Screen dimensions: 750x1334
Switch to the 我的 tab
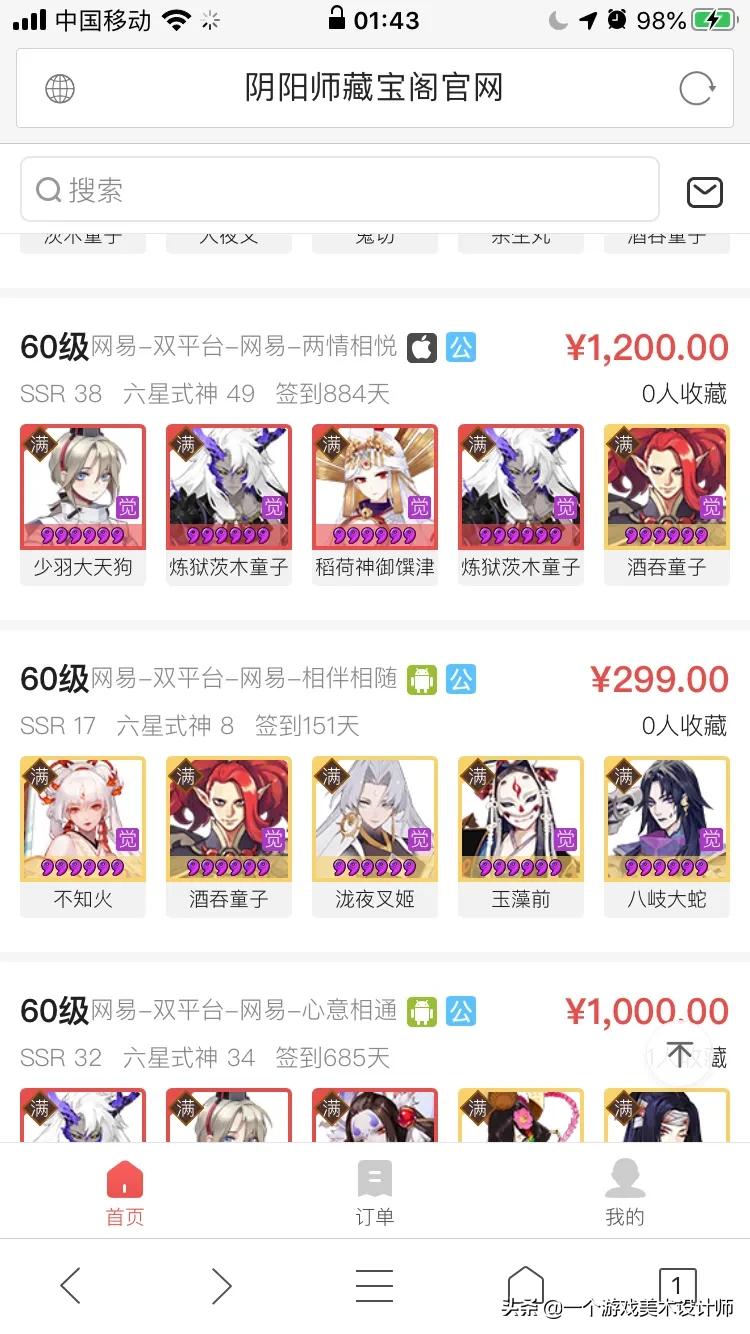(625, 1192)
